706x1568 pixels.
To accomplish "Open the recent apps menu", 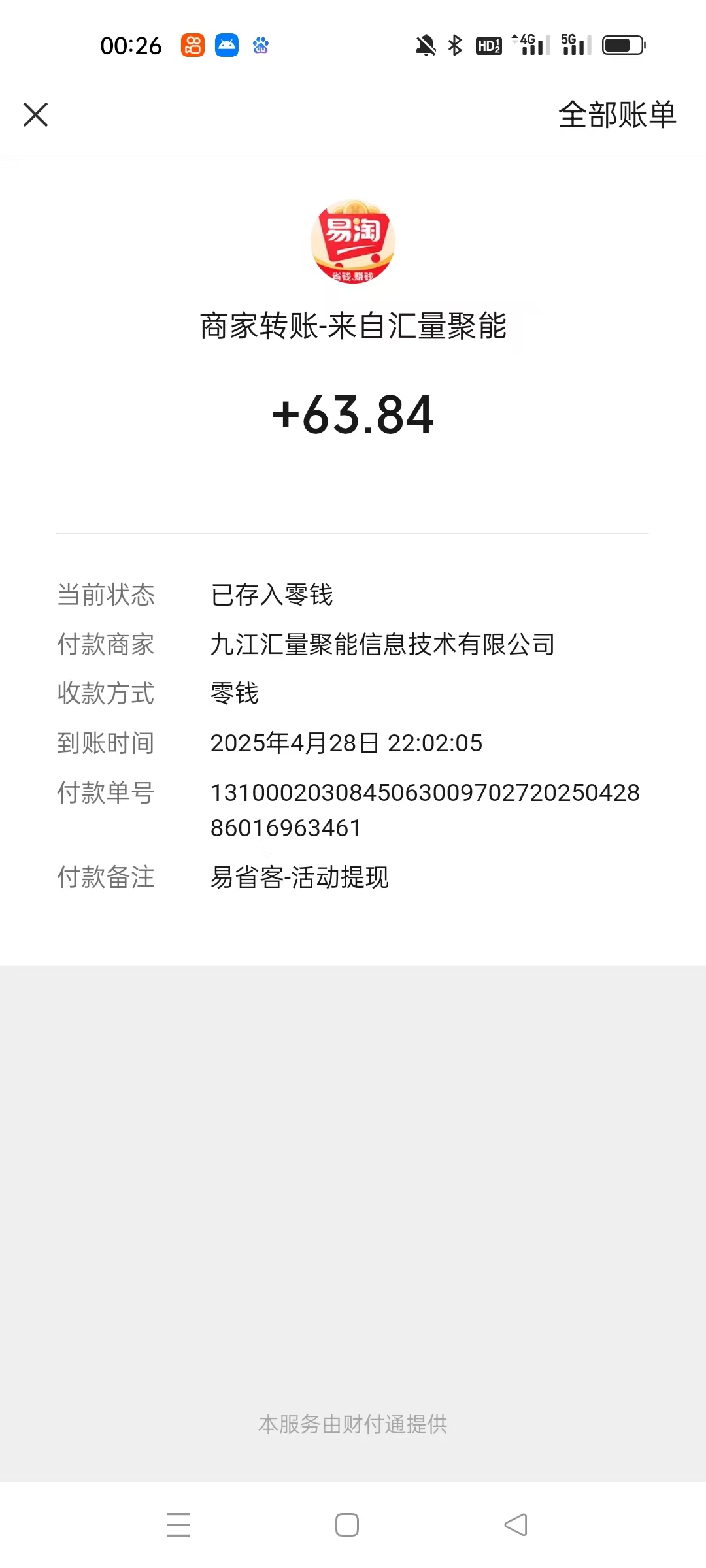I will click(x=178, y=1525).
